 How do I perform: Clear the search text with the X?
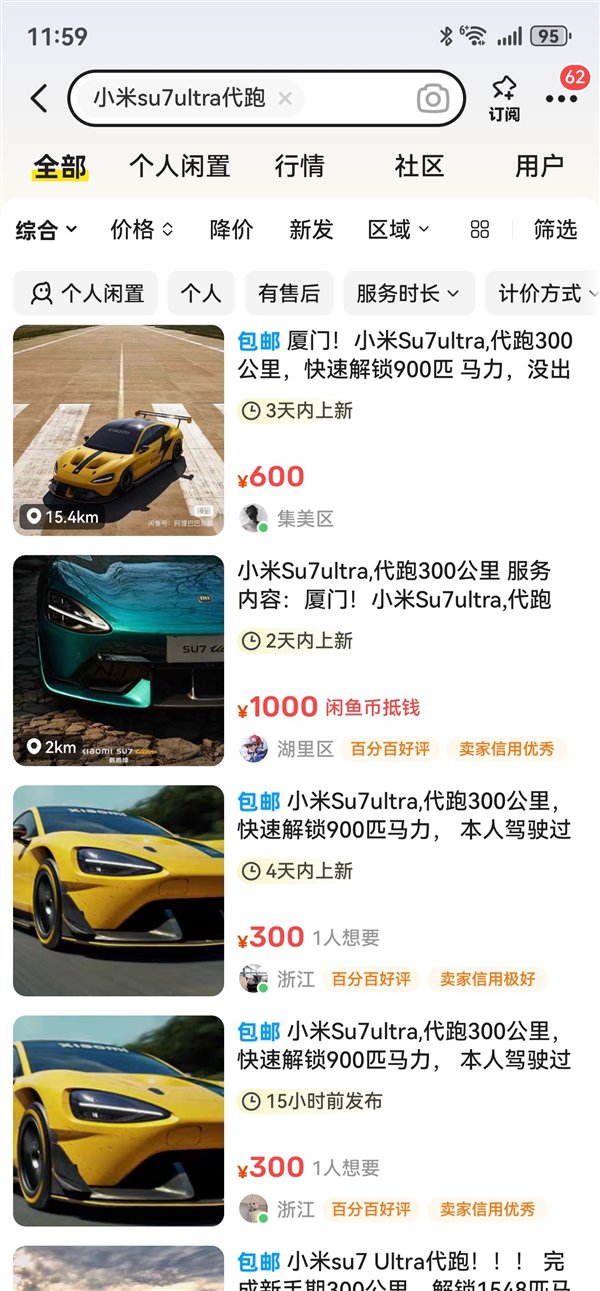[x=285, y=98]
